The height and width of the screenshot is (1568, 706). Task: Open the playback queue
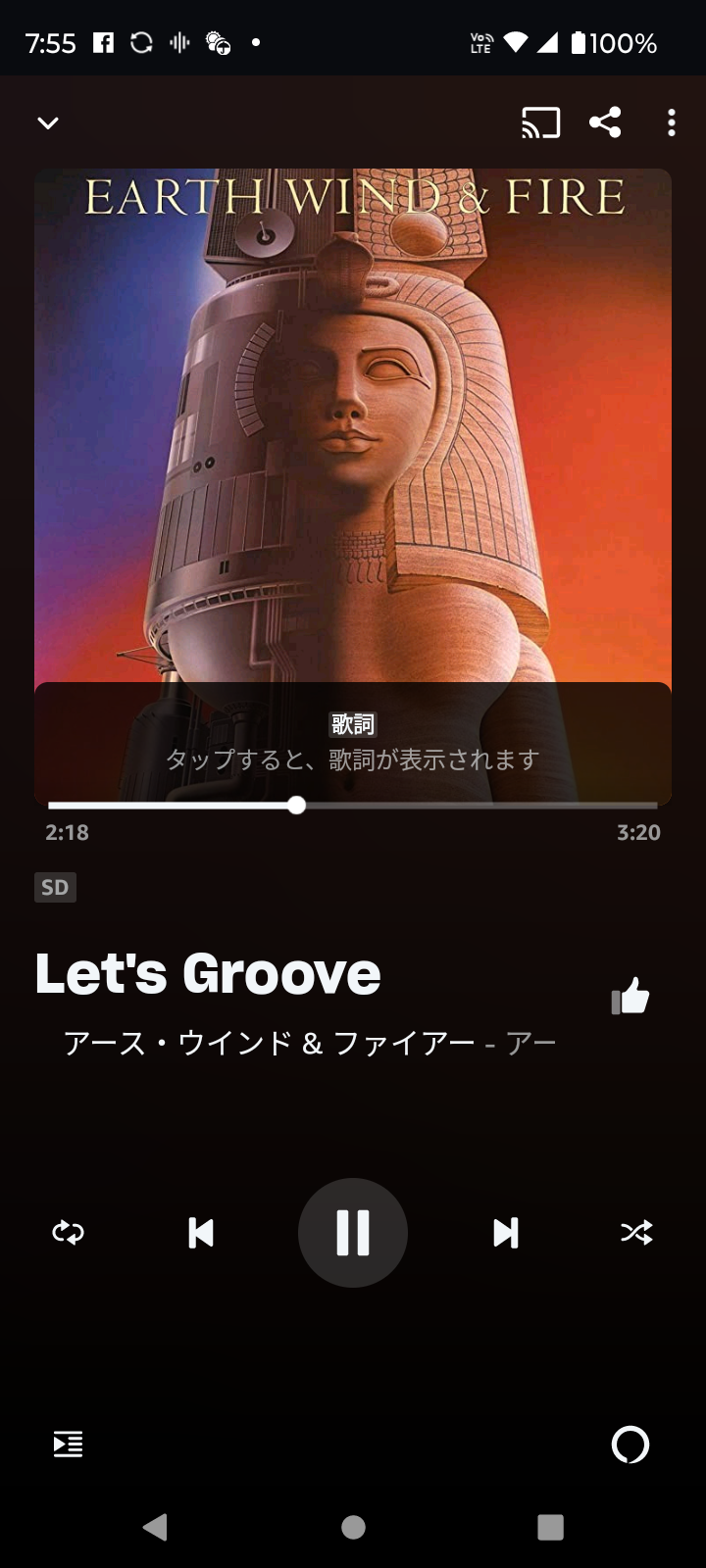67,1445
